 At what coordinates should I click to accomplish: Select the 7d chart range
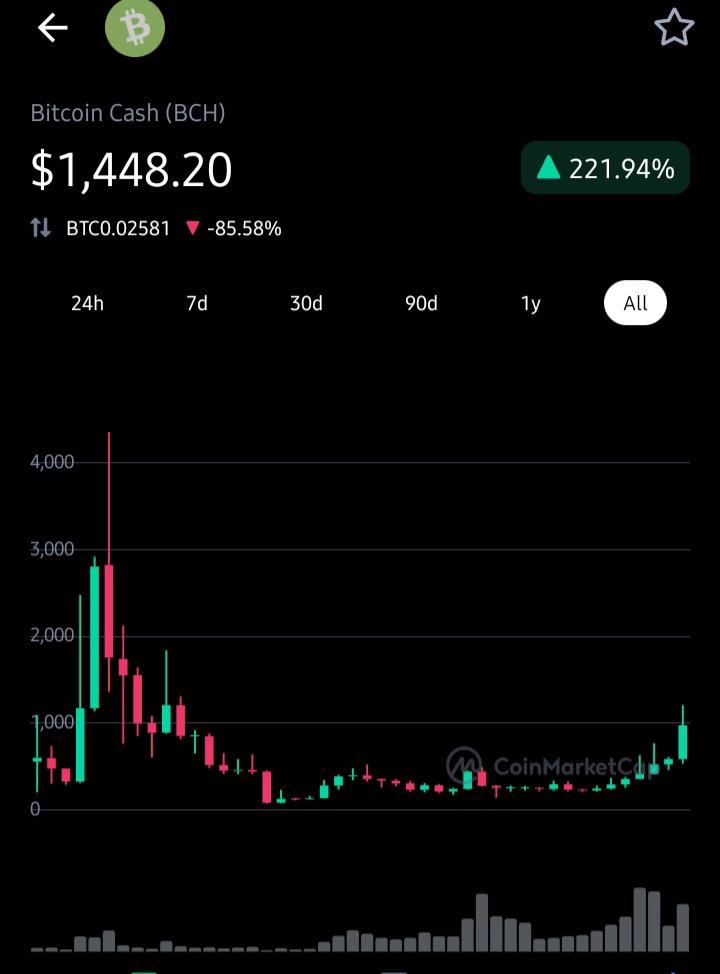[197, 303]
